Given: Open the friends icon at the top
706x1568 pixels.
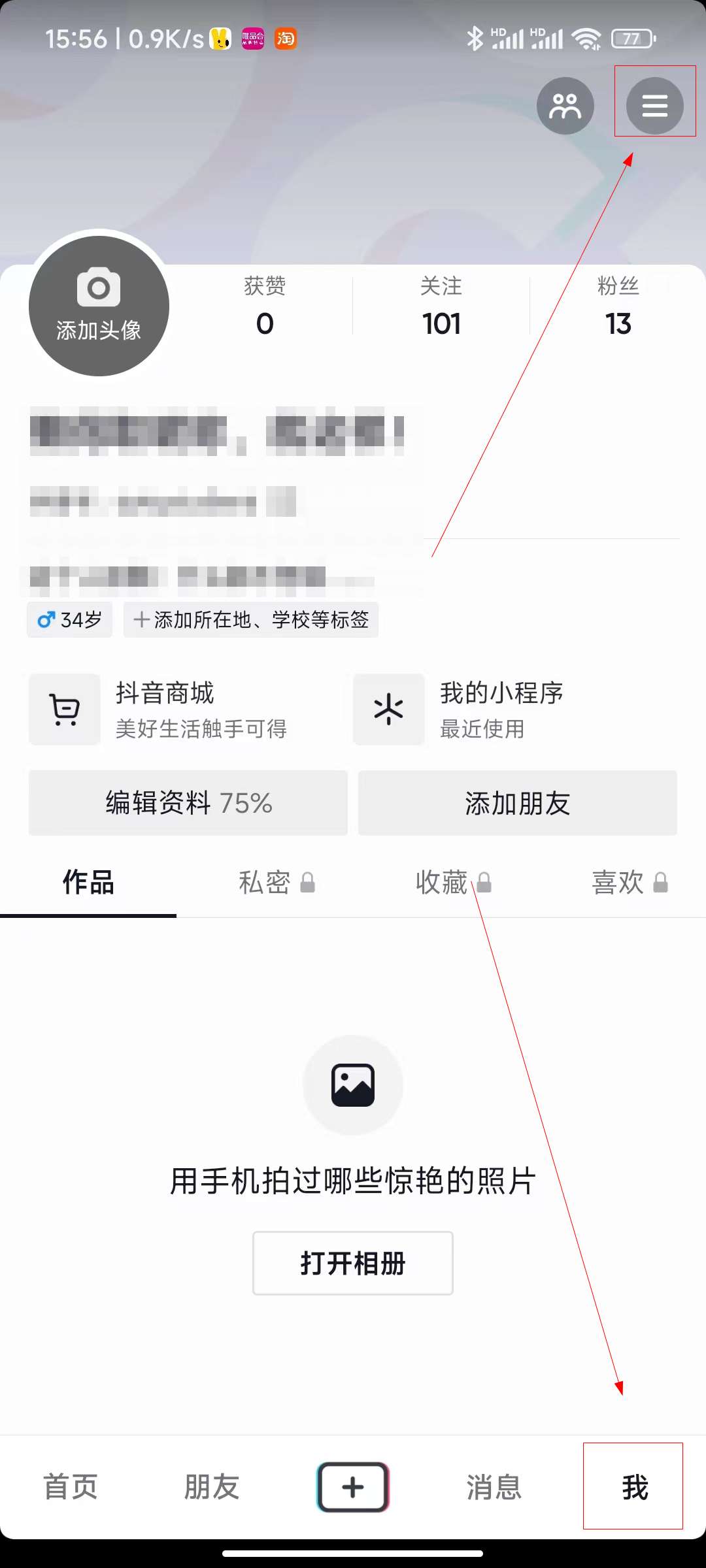Looking at the screenshot, I should click(565, 105).
